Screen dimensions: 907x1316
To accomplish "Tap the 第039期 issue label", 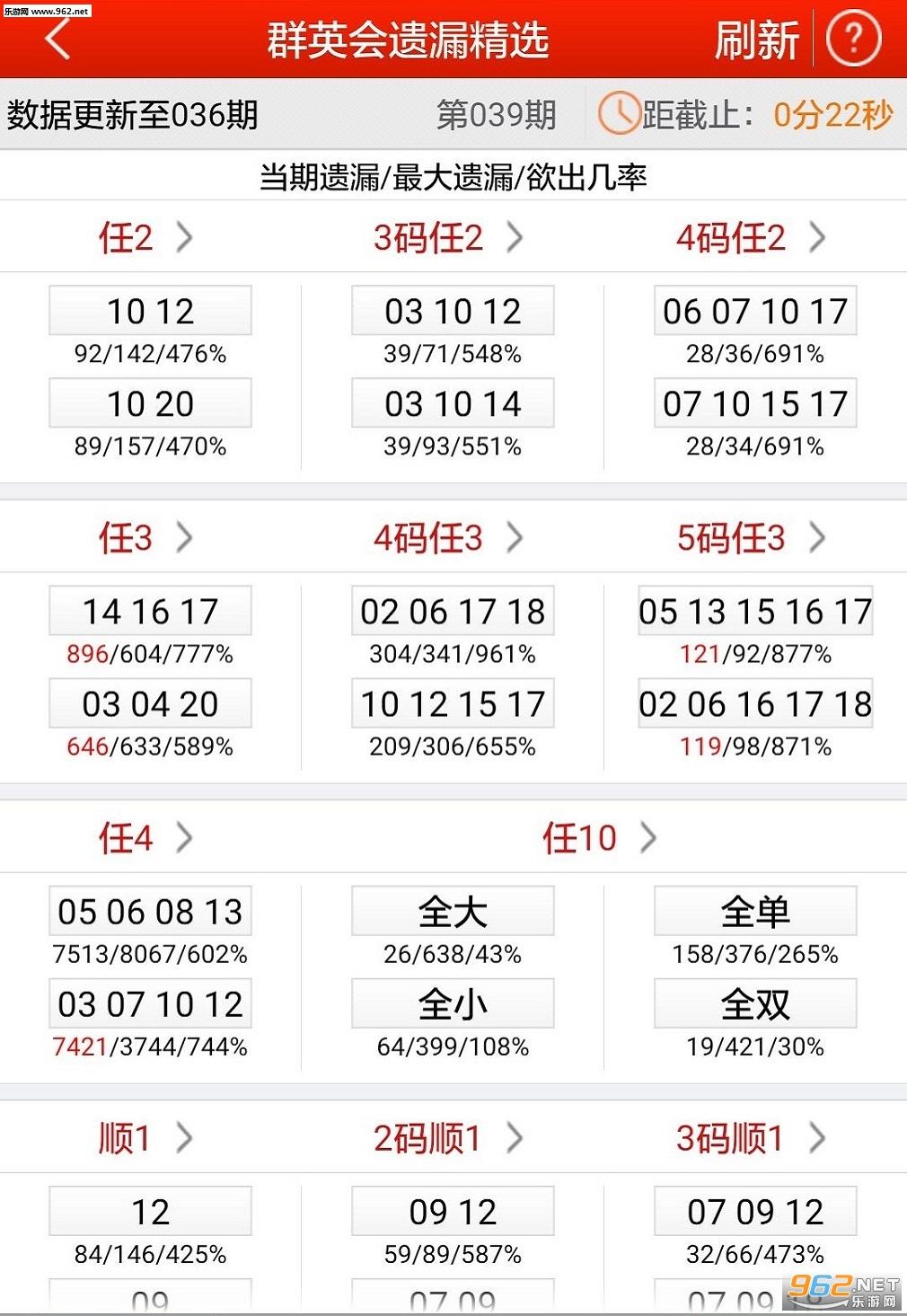I will tap(497, 111).
